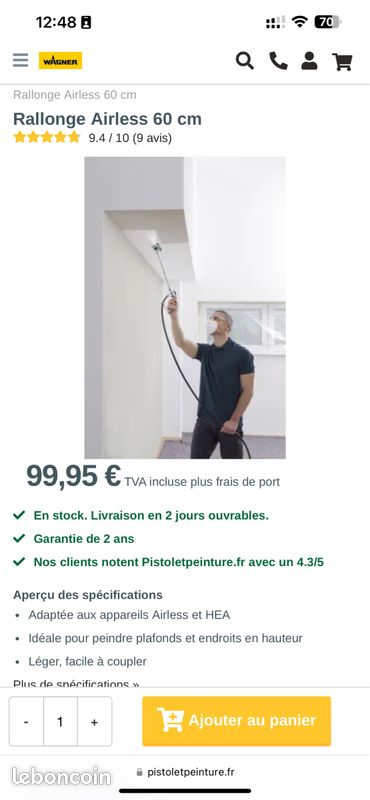Open the hamburger menu
The image size is (370, 800).
pos(21,60)
